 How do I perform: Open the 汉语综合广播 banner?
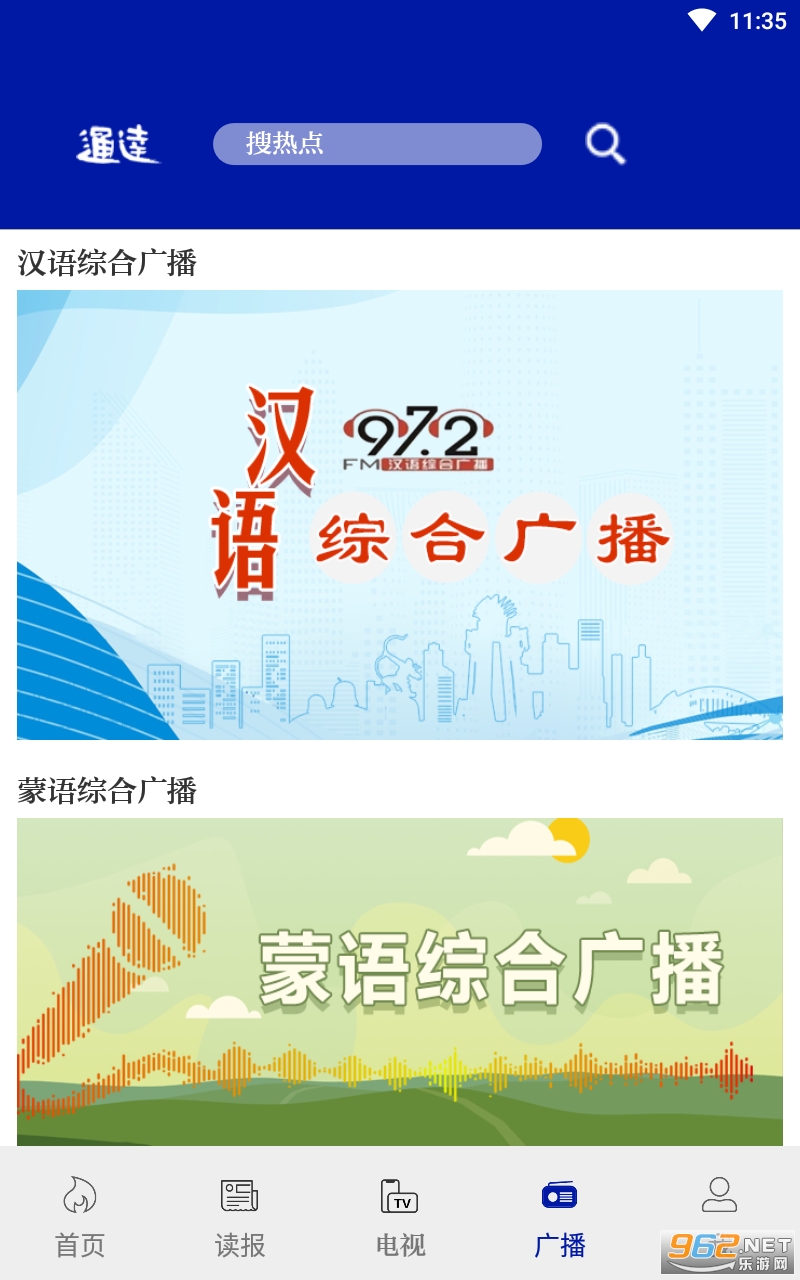tap(400, 515)
